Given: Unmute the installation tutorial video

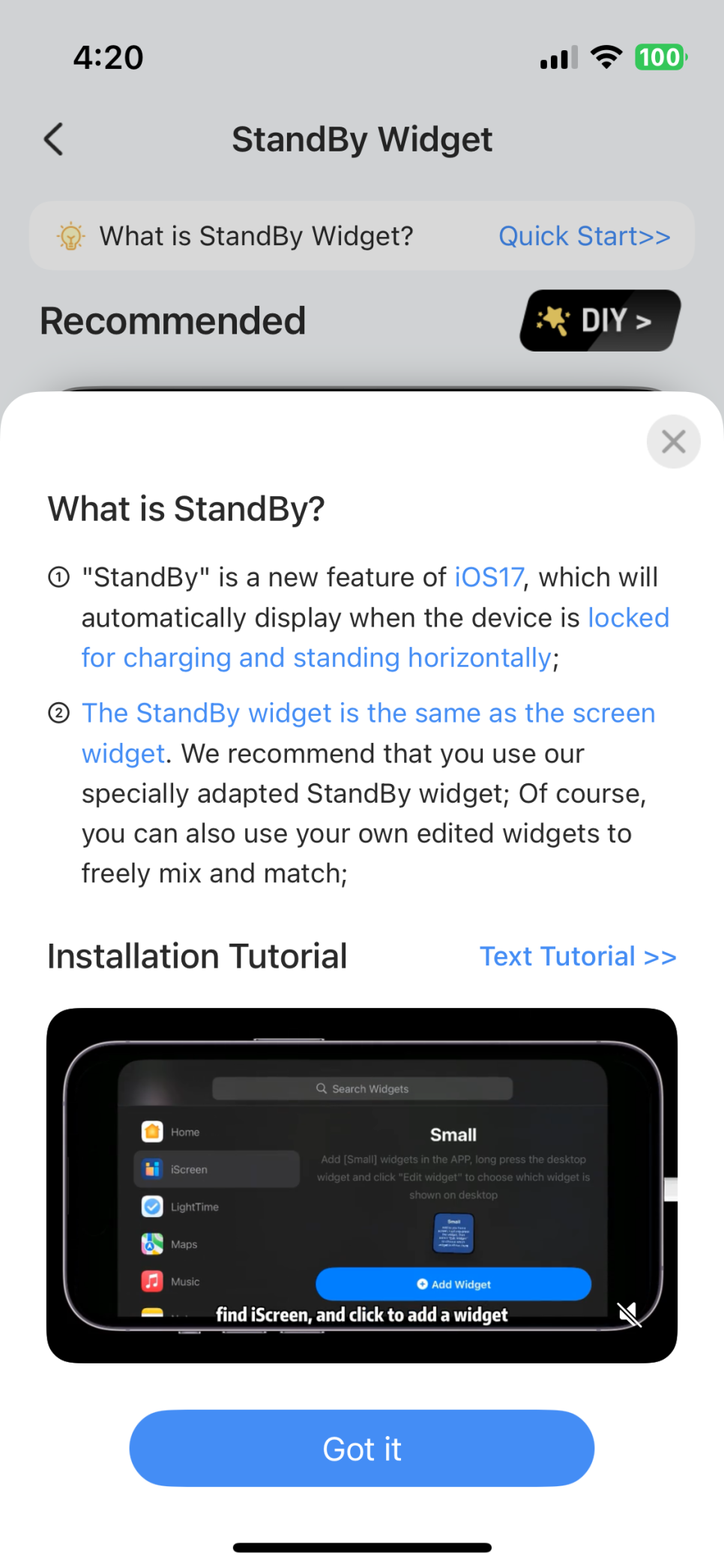Looking at the screenshot, I should tap(629, 1314).
